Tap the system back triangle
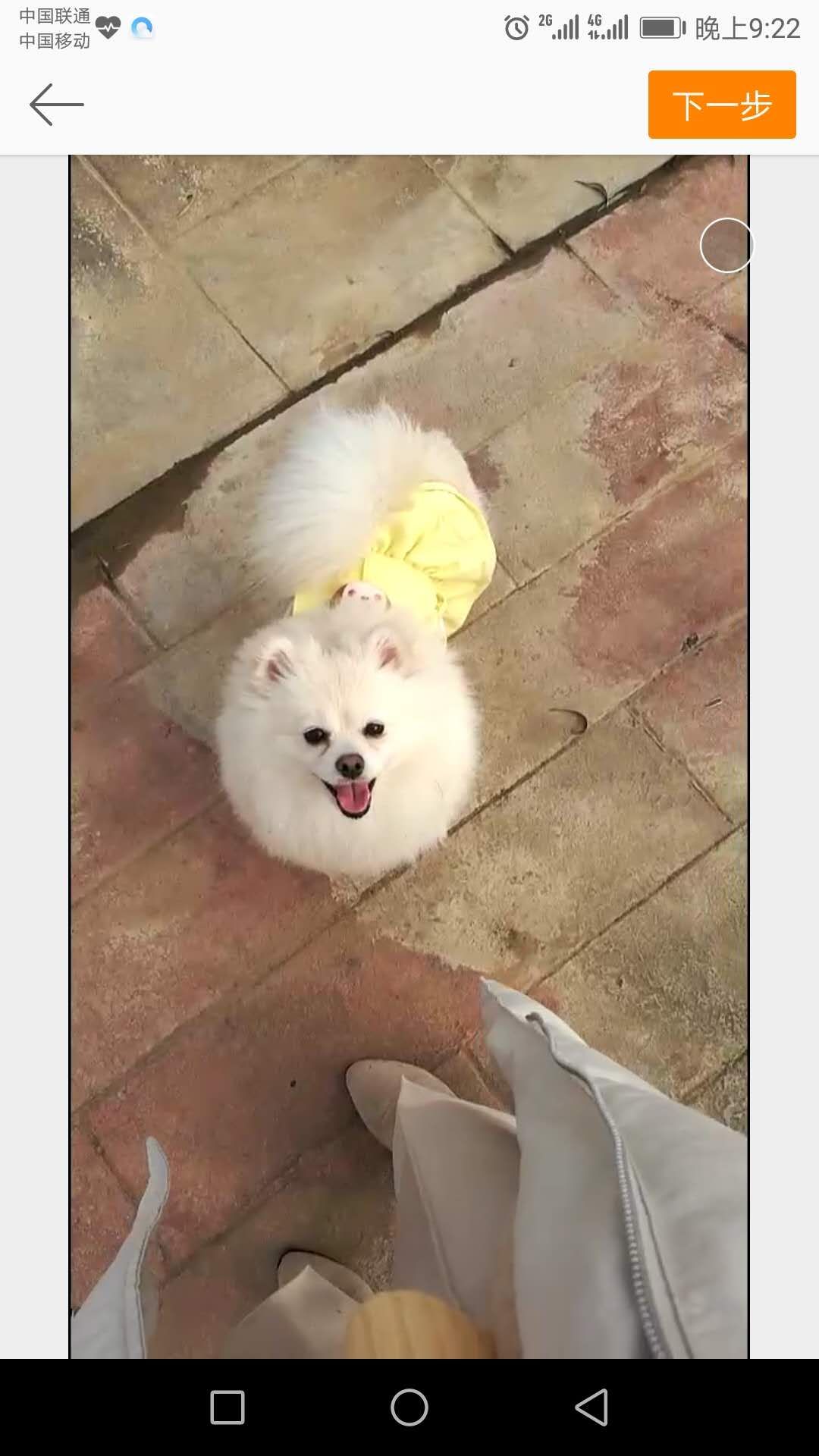The height and width of the screenshot is (1456, 819). coord(591,1407)
